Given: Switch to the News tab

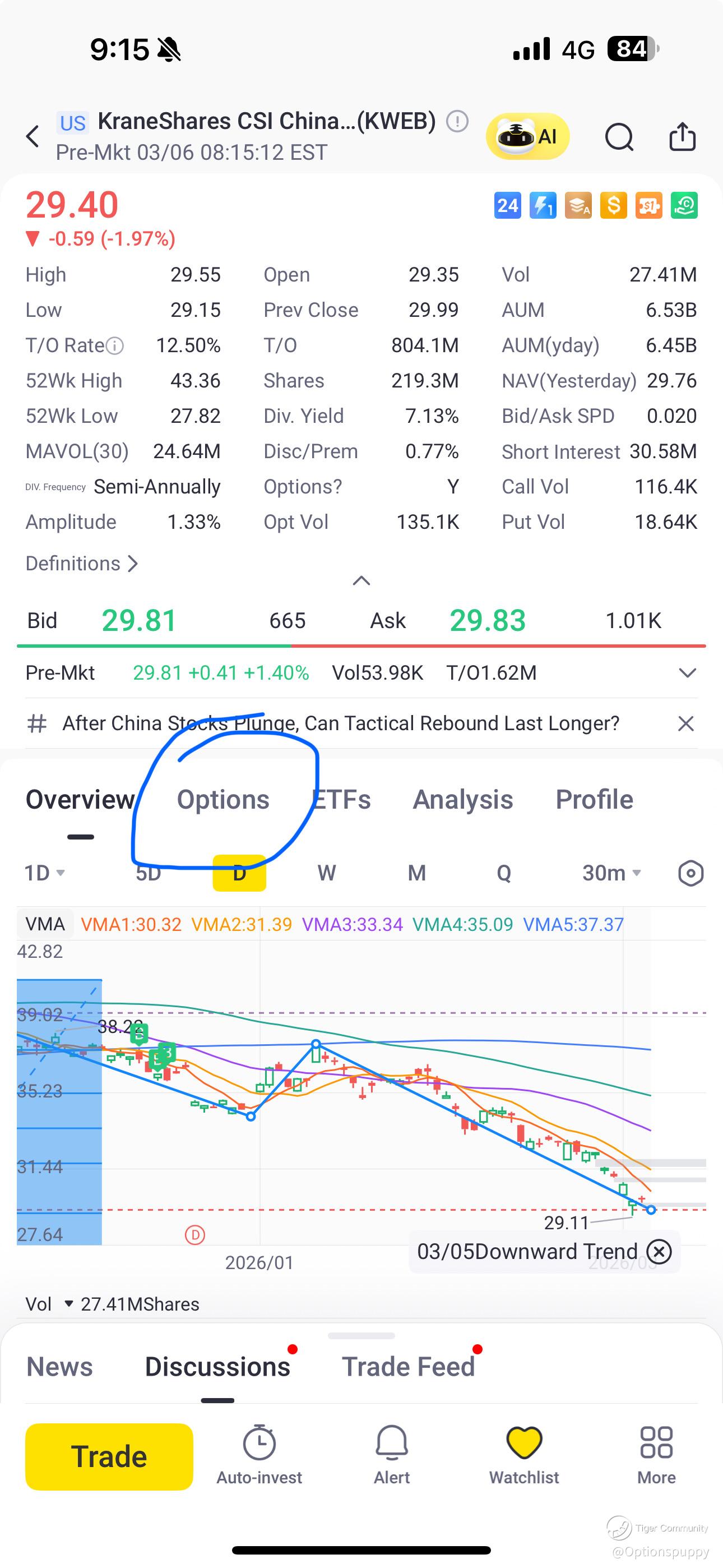Looking at the screenshot, I should [x=59, y=1367].
